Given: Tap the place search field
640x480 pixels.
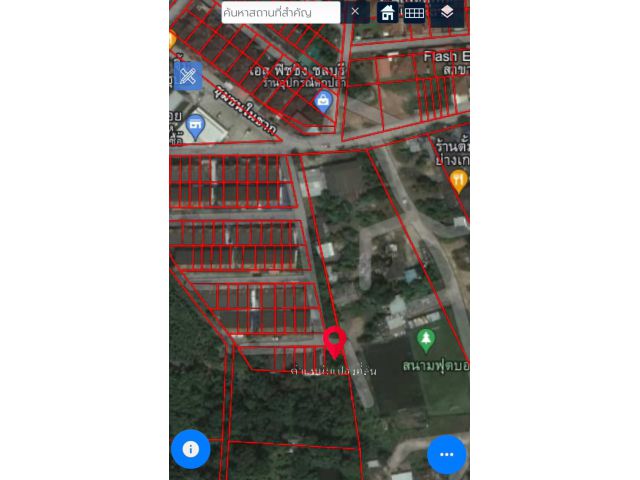Looking at the screenshot, I should pos(280,12).
